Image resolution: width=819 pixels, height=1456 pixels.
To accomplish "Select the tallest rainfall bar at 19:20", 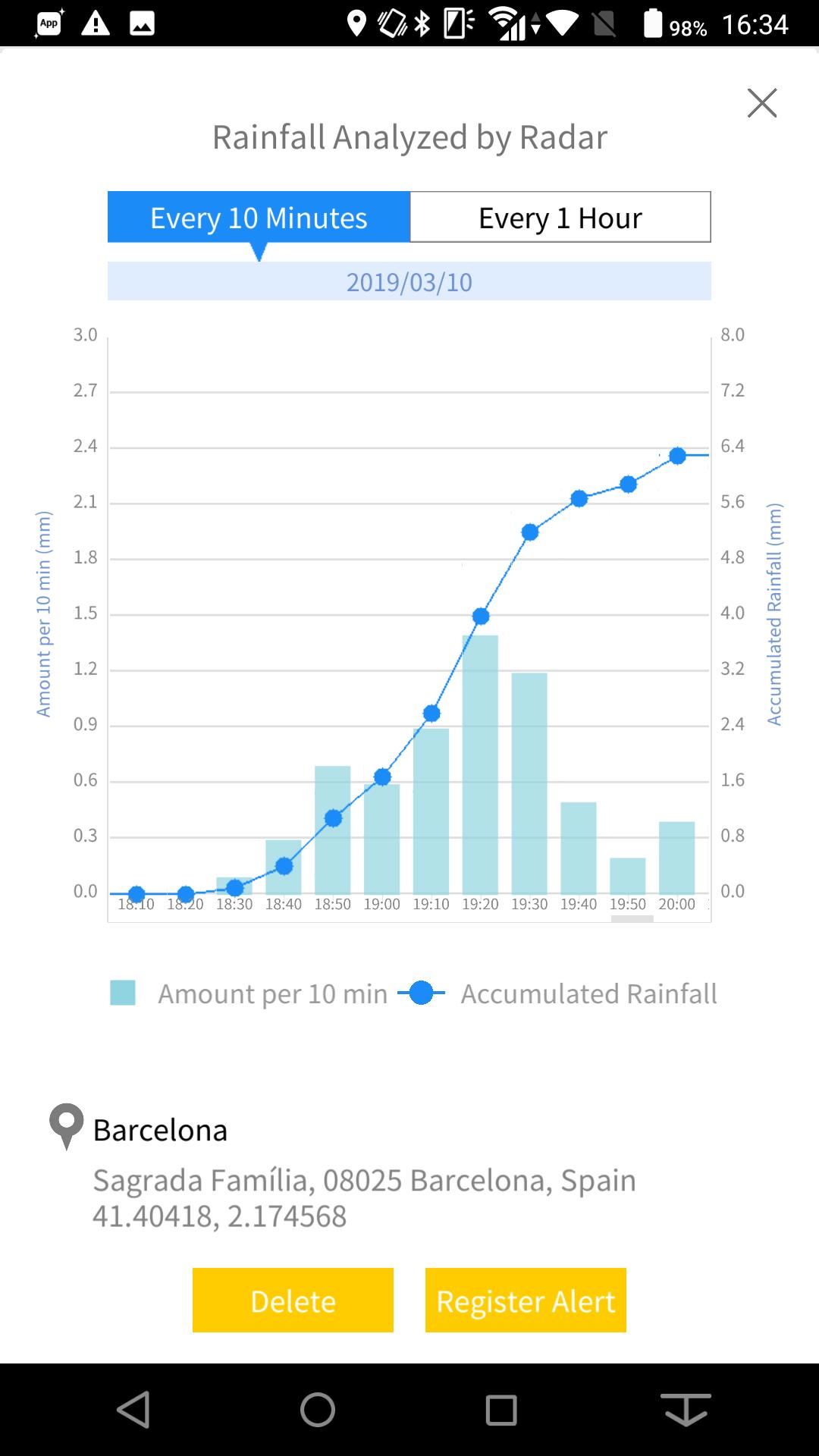I will tap(480, 758).
